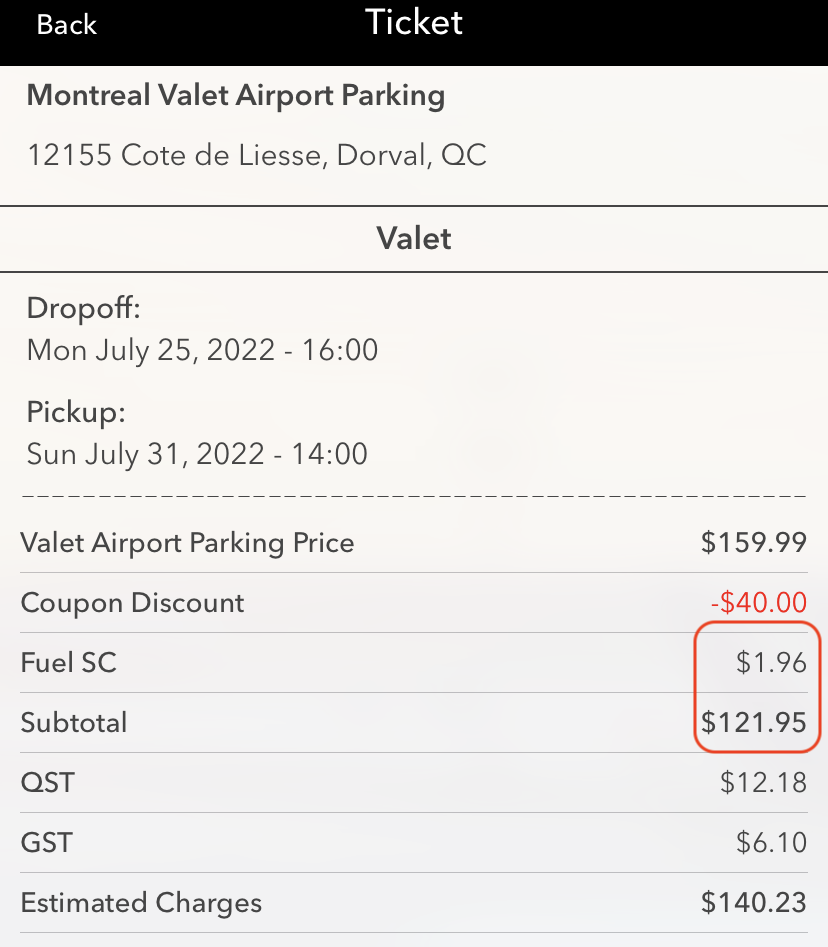
Task: Click the QST tax line
Action: (x=46, y=782)
